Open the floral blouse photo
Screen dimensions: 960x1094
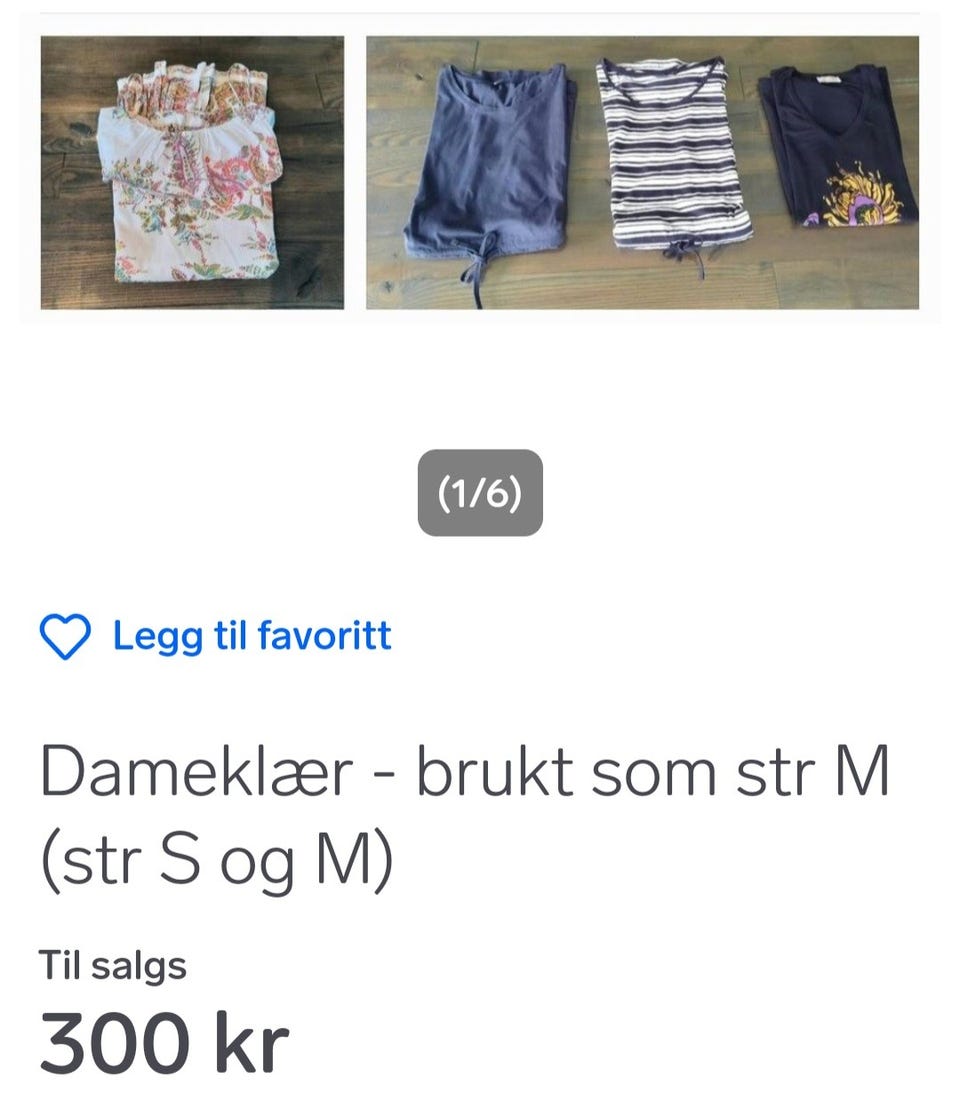(192, 172)
